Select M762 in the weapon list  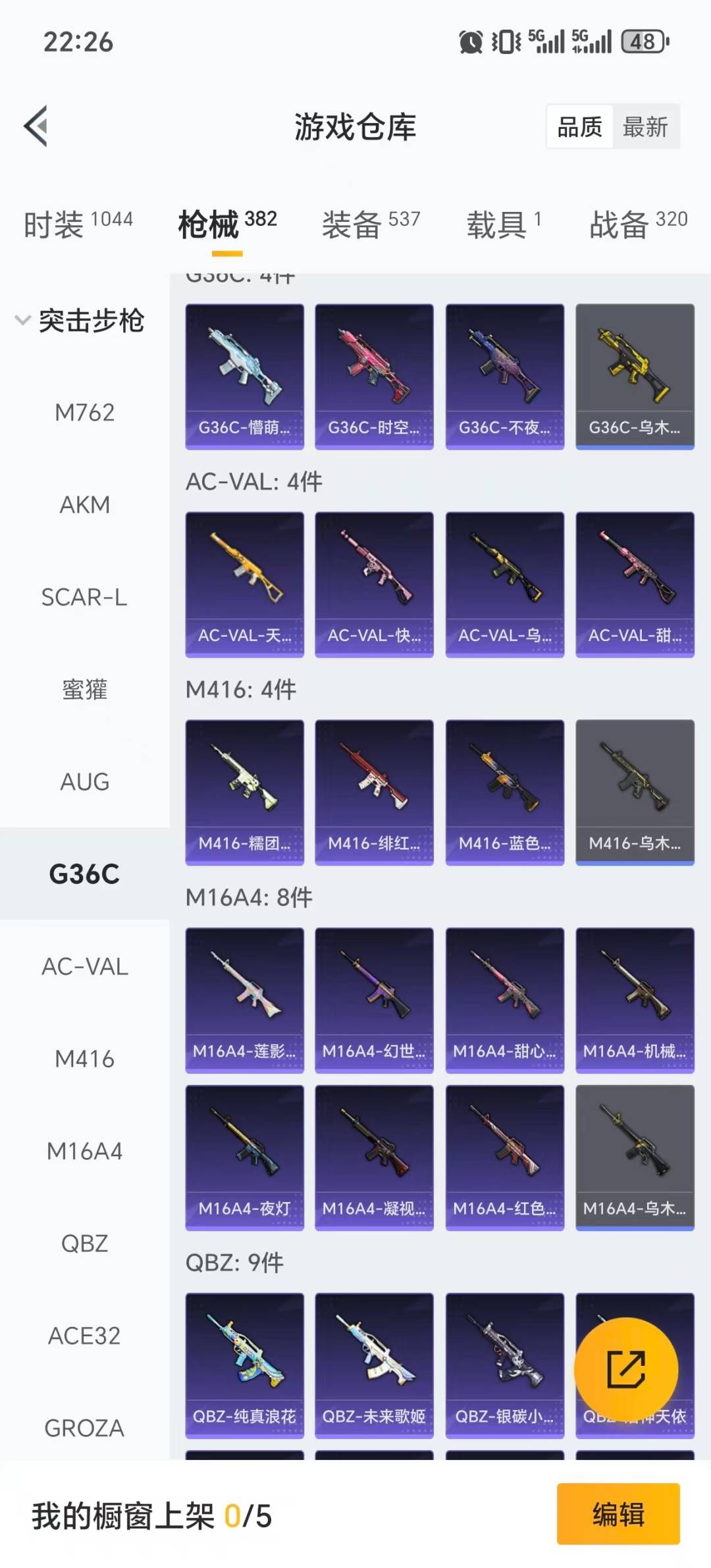84,413
